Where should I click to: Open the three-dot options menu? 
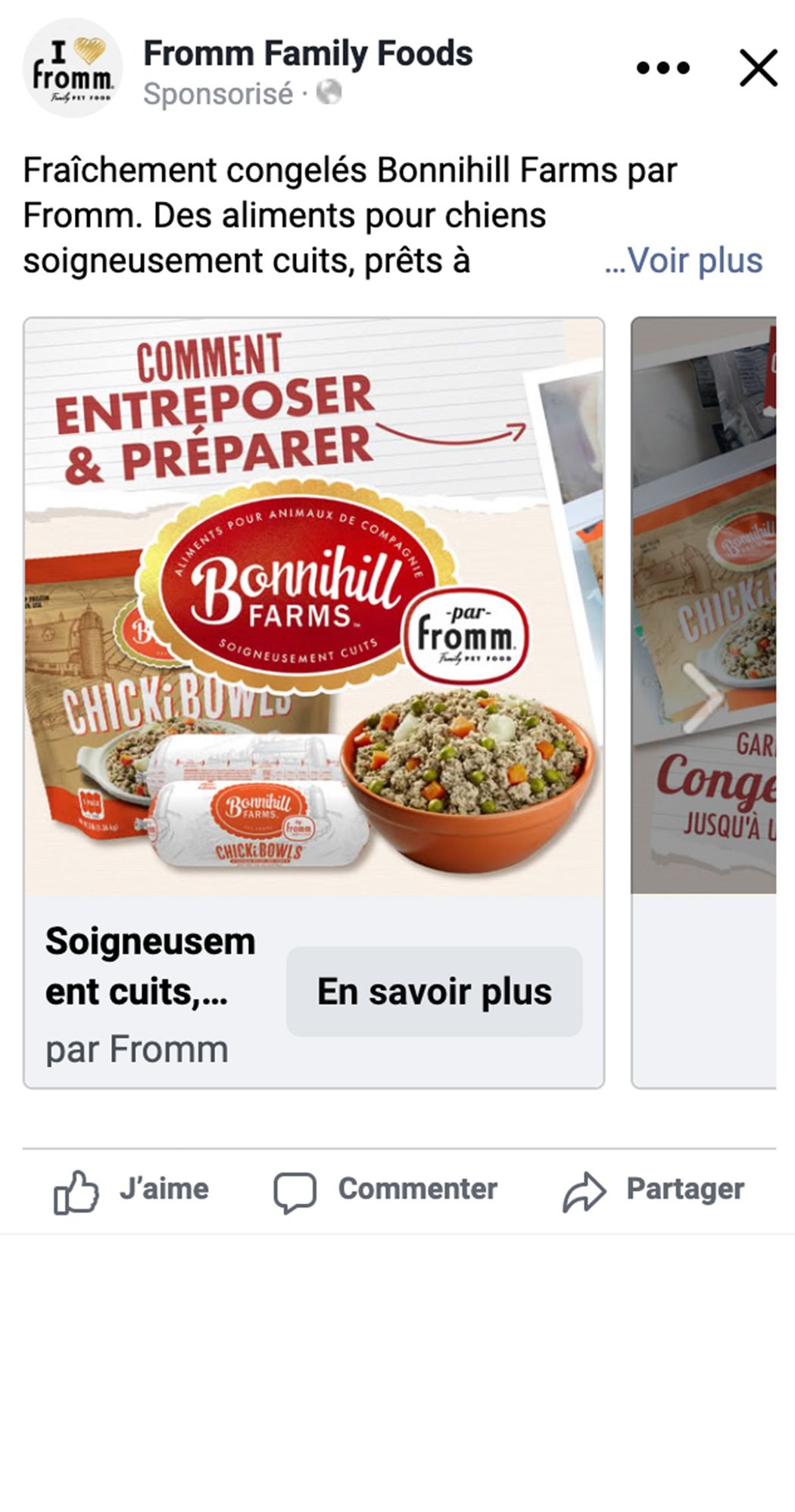click(662, 68)
